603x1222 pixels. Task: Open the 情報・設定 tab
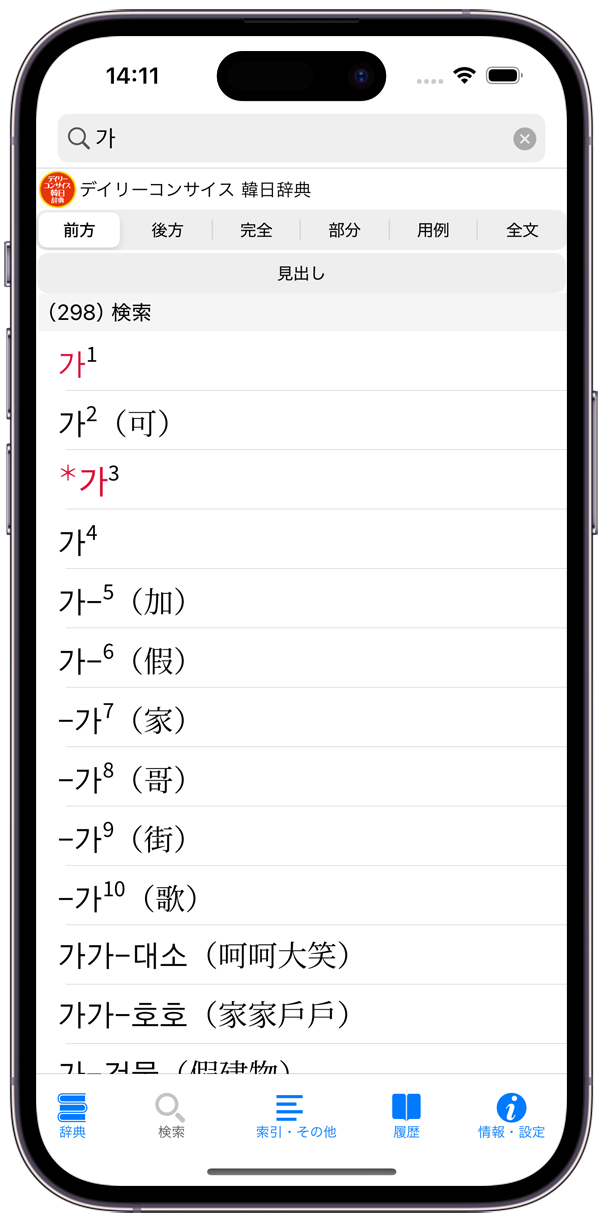point(511,1115)
